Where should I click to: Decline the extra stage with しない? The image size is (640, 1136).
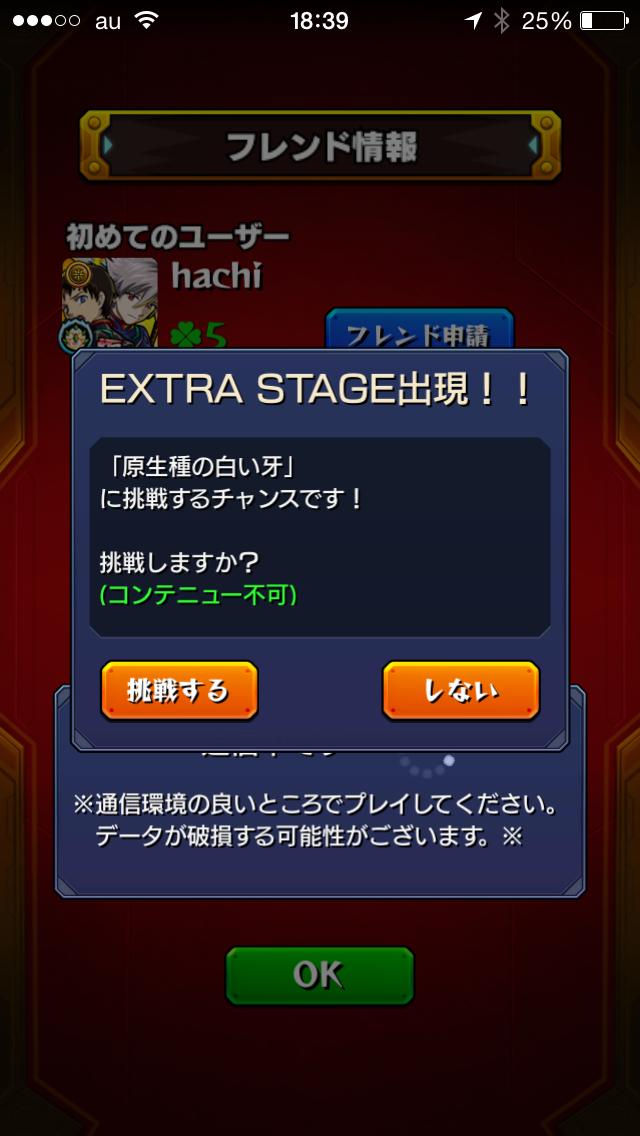coord(461,690)
